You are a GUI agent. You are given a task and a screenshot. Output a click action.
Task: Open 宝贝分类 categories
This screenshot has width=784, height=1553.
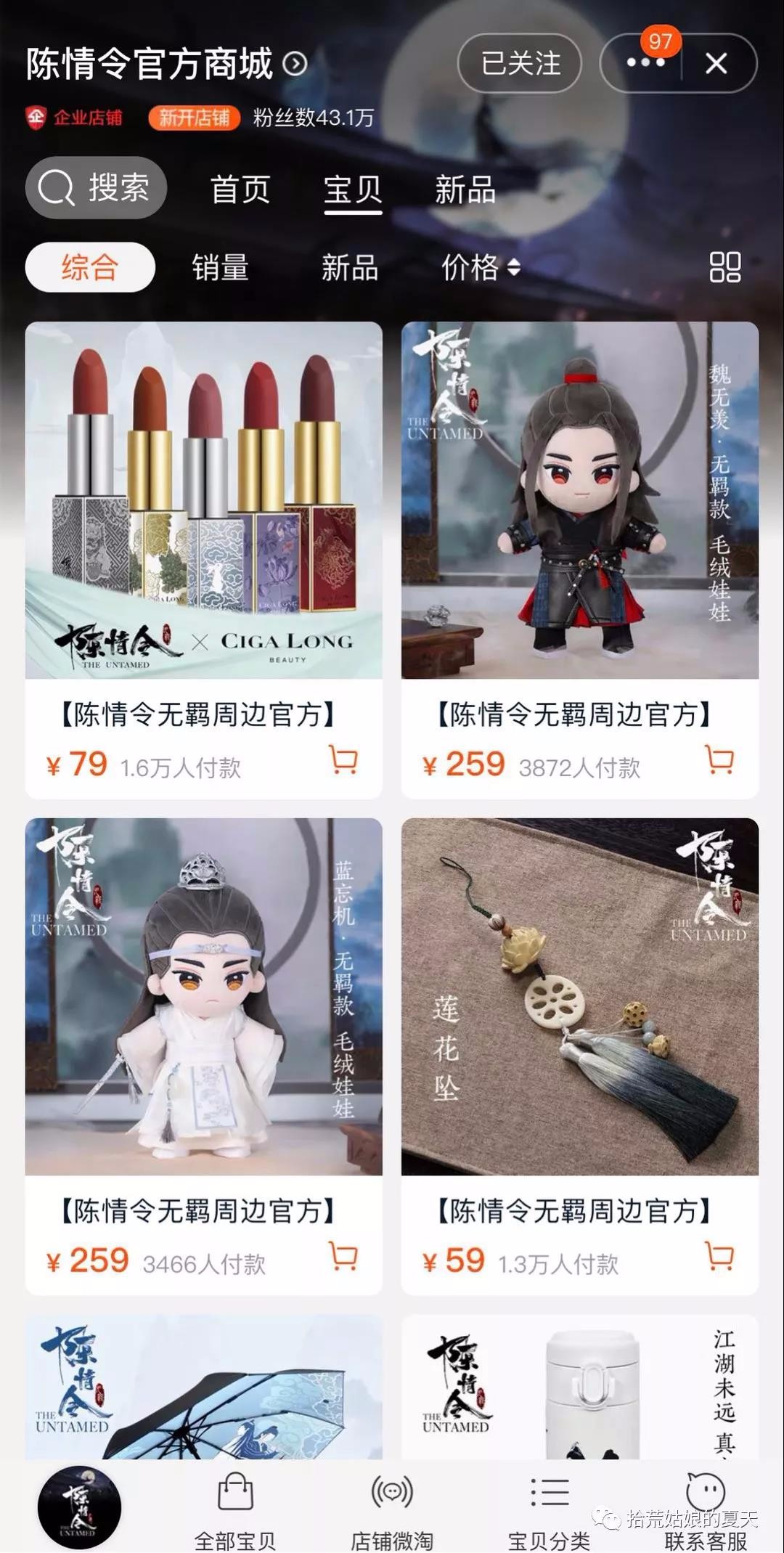(x=549, y=1507)
